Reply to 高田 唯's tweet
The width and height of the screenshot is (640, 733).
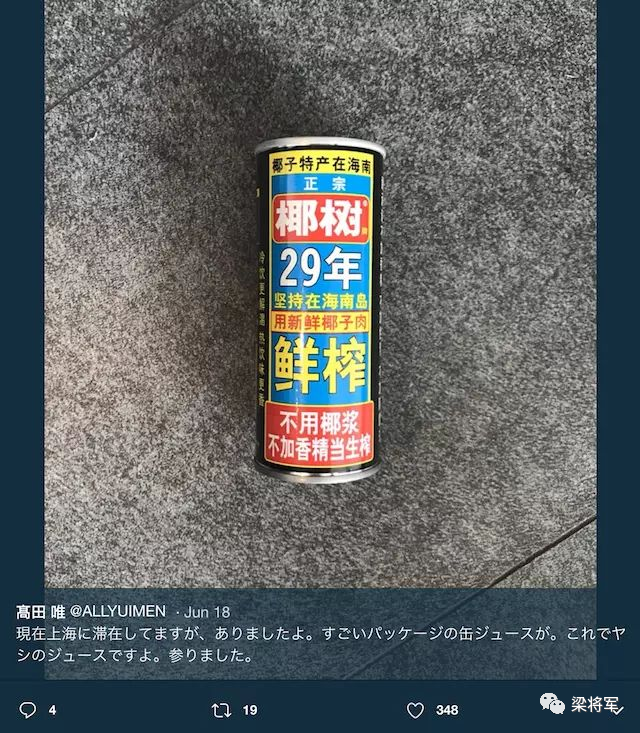click(27, 709)
